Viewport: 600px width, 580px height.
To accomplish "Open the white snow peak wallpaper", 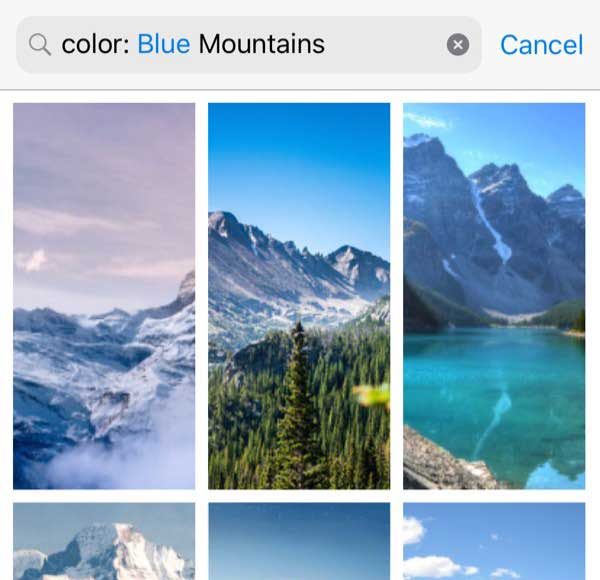I will pyautogui.click(x=104, y=542).
